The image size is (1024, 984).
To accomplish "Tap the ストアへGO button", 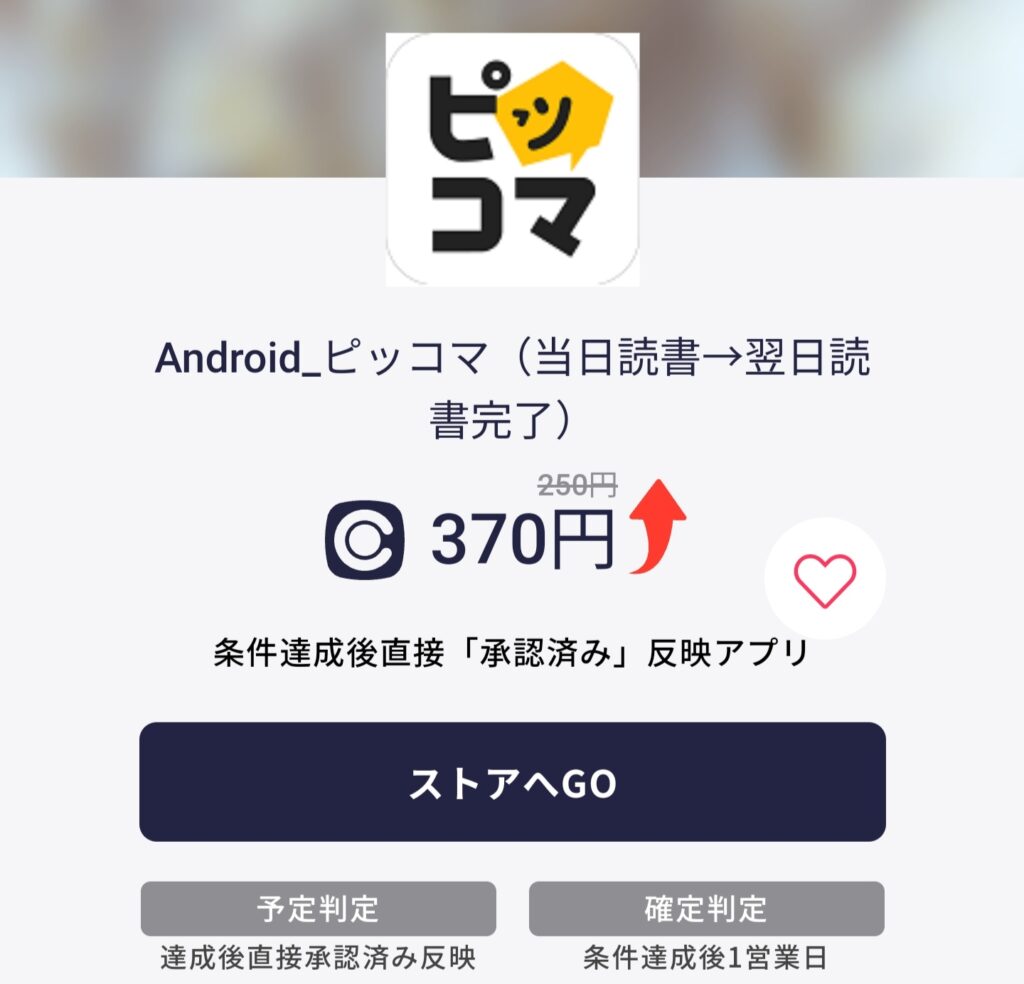I will (x=512, y=782).
